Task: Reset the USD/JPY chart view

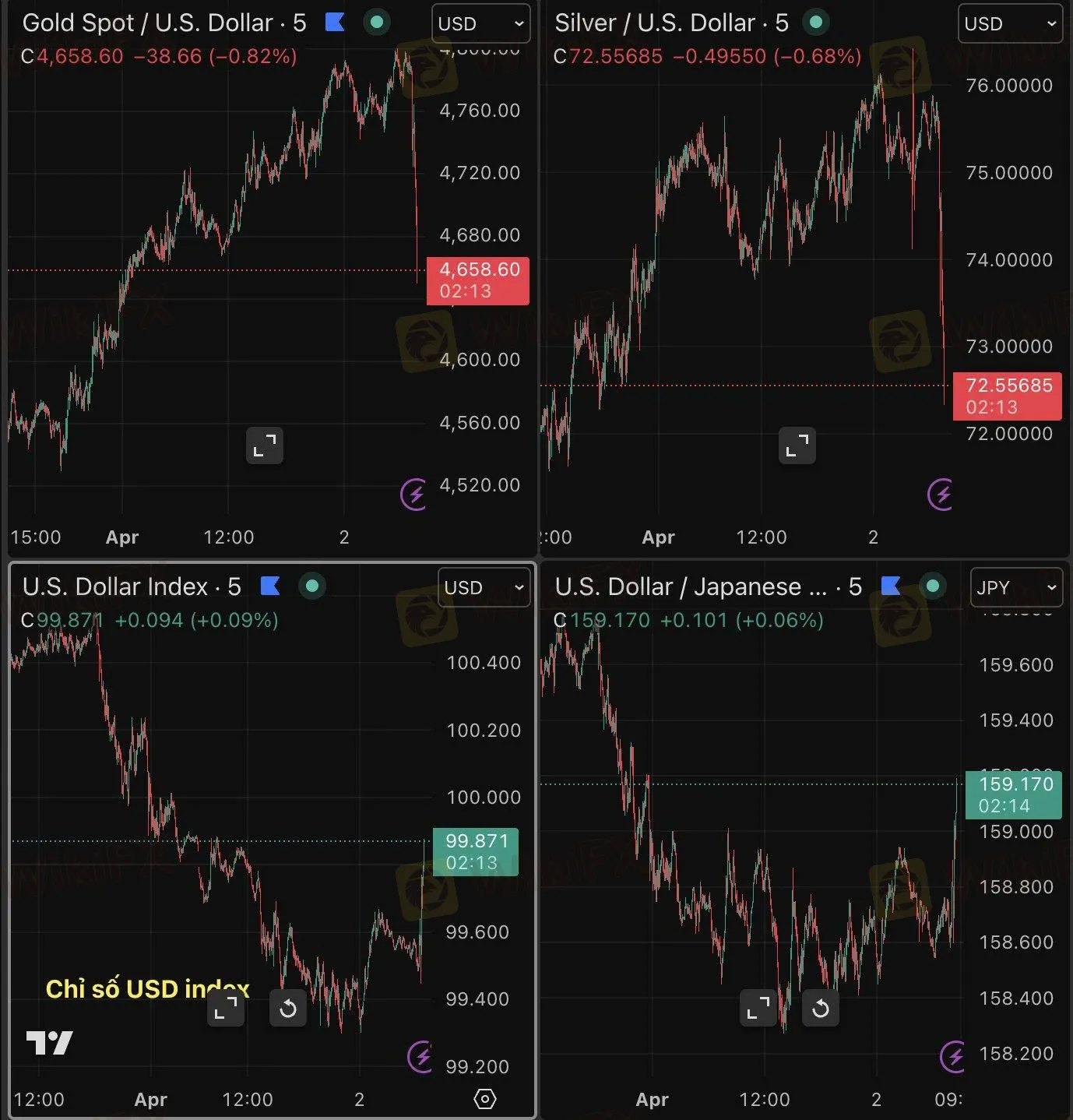Action: tap(820, 1009)
